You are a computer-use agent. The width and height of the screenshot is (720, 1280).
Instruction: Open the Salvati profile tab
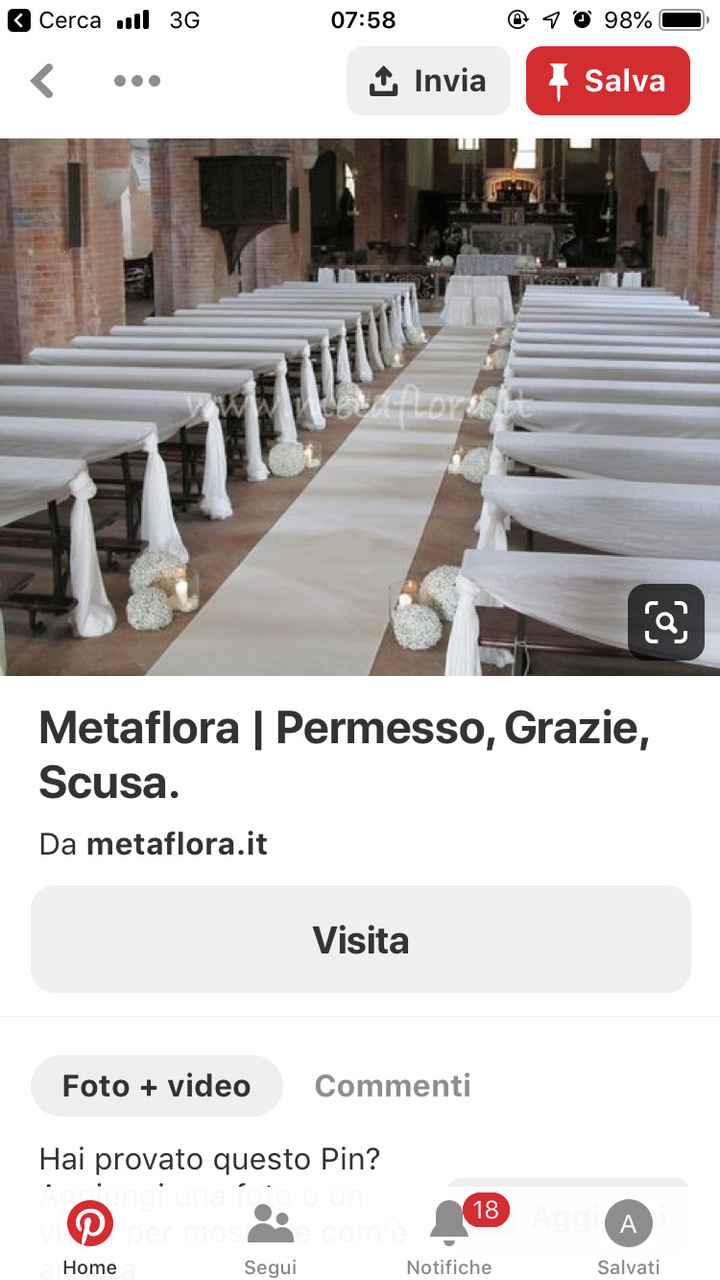(628, 1238)
